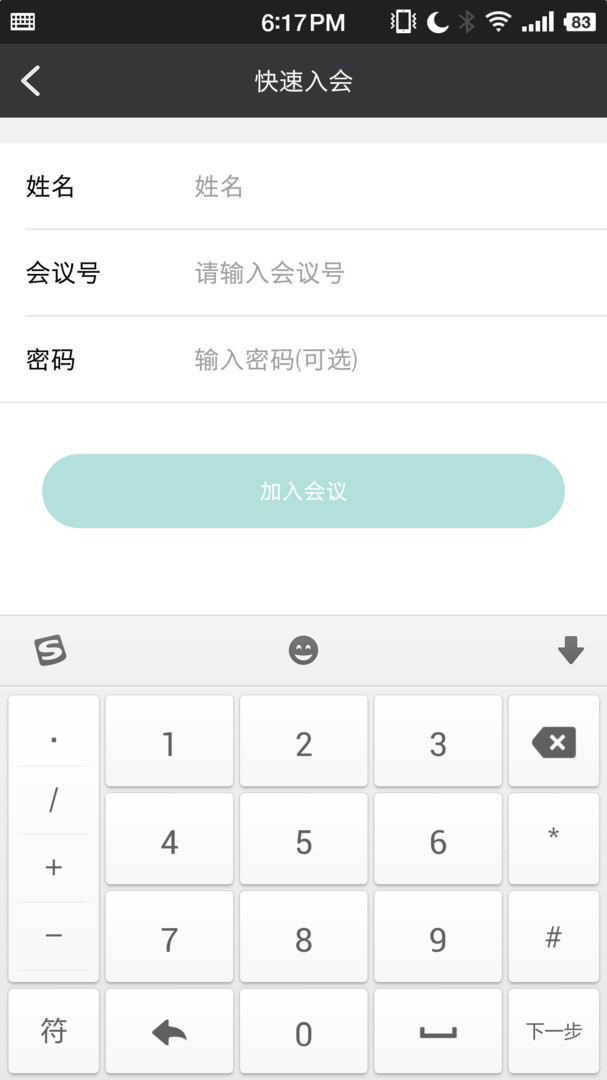The width and height of the screenshot is (607, 1080).
Task: Hide the keyboard with down arrow
Action: (570, 651)
